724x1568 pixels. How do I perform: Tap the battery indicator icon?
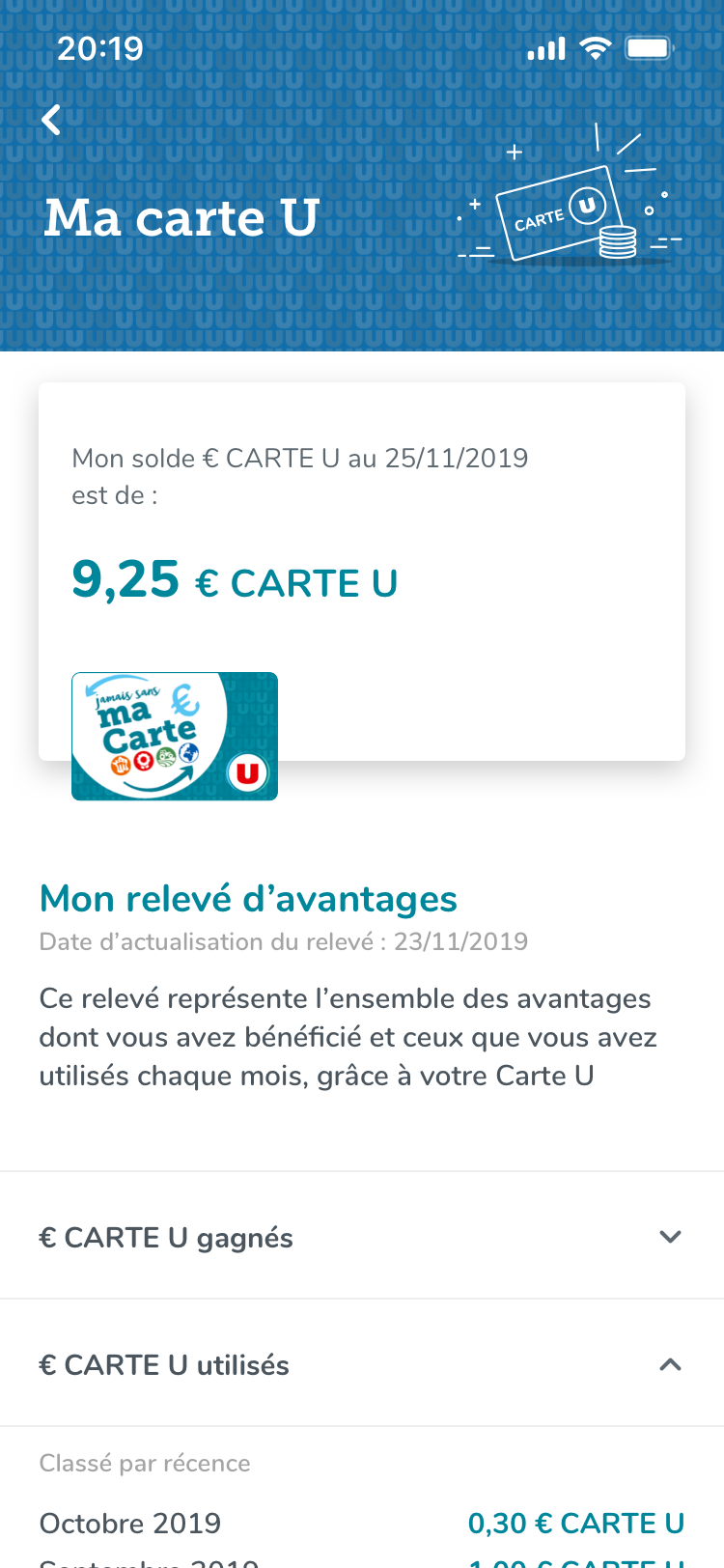pos(651,47)
